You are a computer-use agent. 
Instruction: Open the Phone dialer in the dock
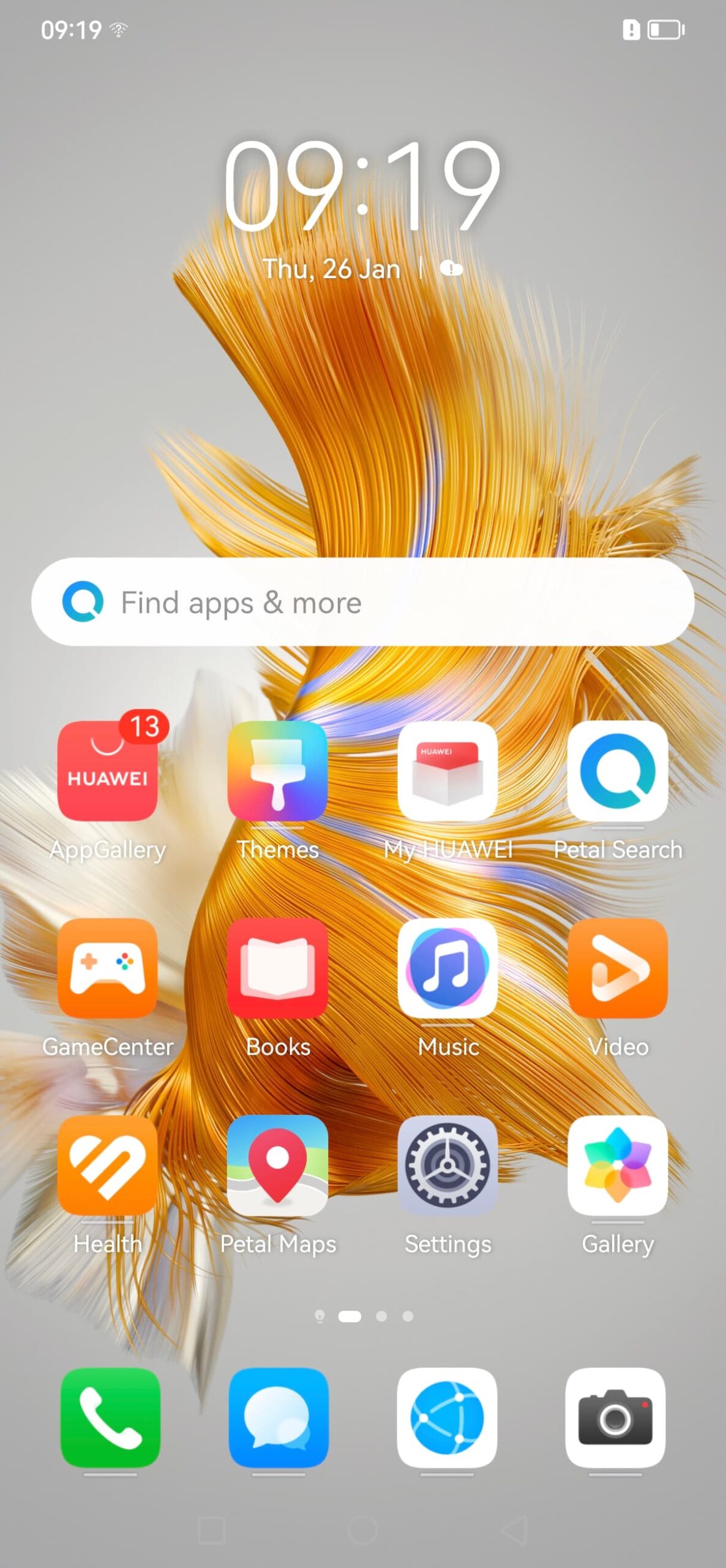click(110, 1417)
